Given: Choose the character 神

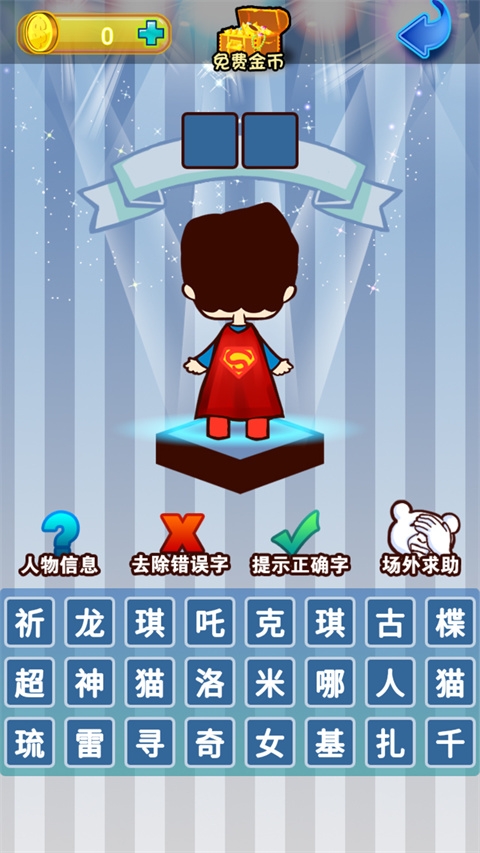Looking at the screenshot, I should [x=90, y=682].
